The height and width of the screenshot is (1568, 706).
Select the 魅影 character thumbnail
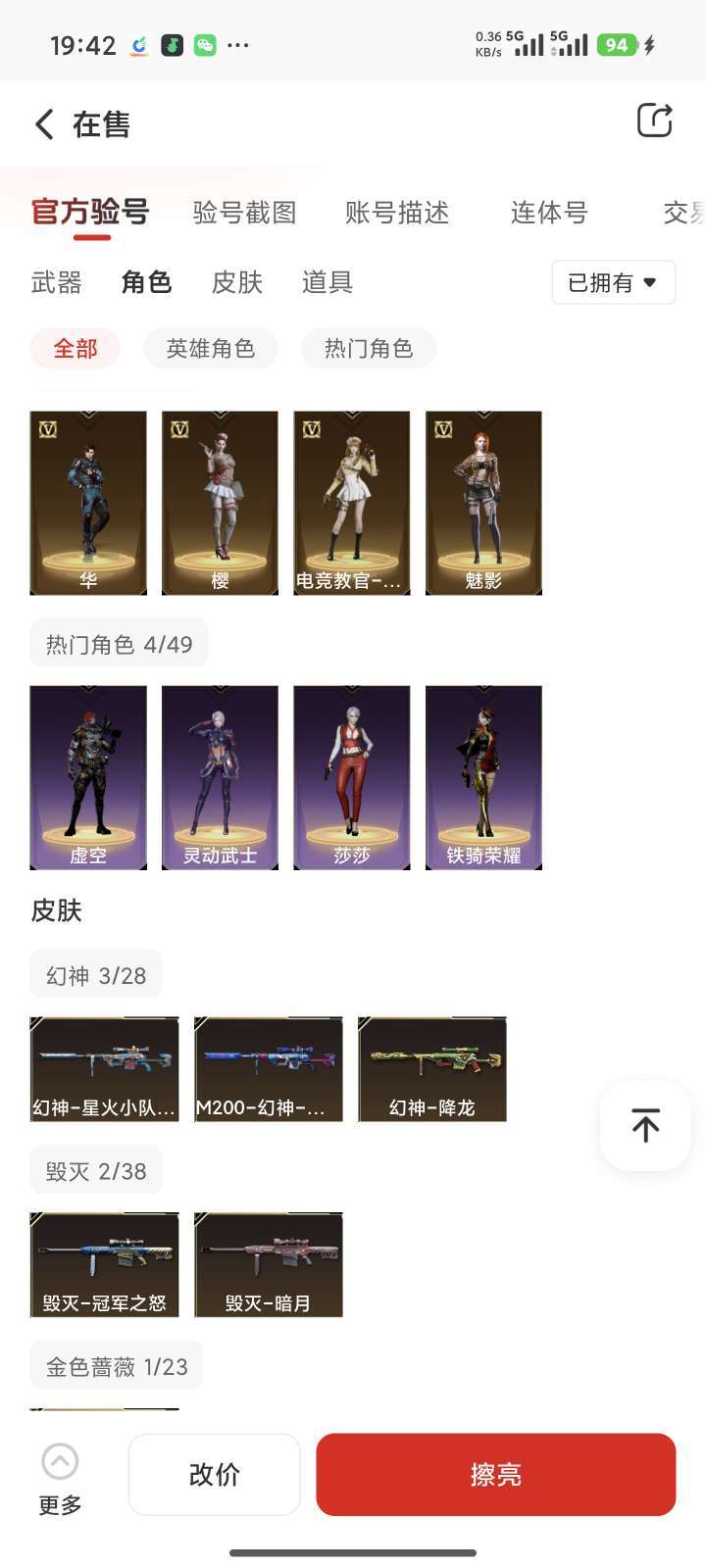coord(483,502)
